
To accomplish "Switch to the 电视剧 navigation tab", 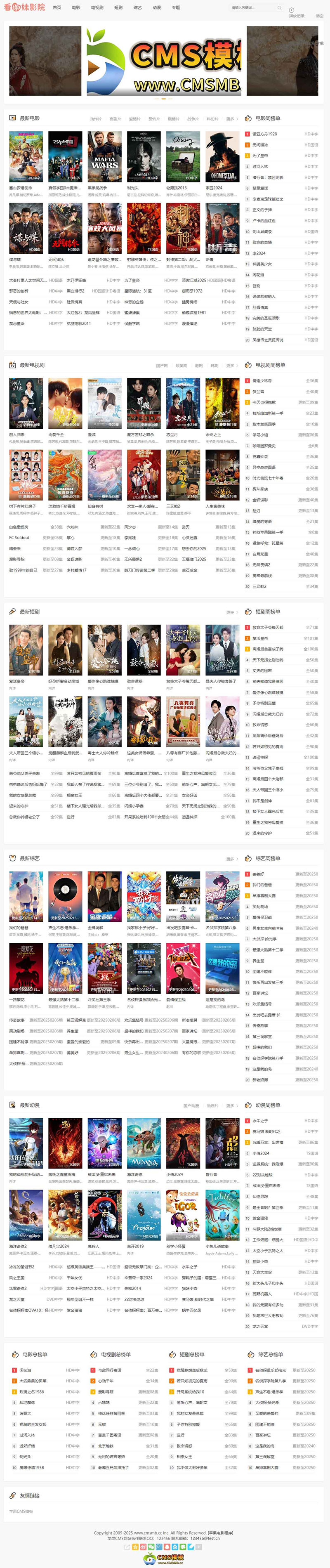I will tap(97, 8).
